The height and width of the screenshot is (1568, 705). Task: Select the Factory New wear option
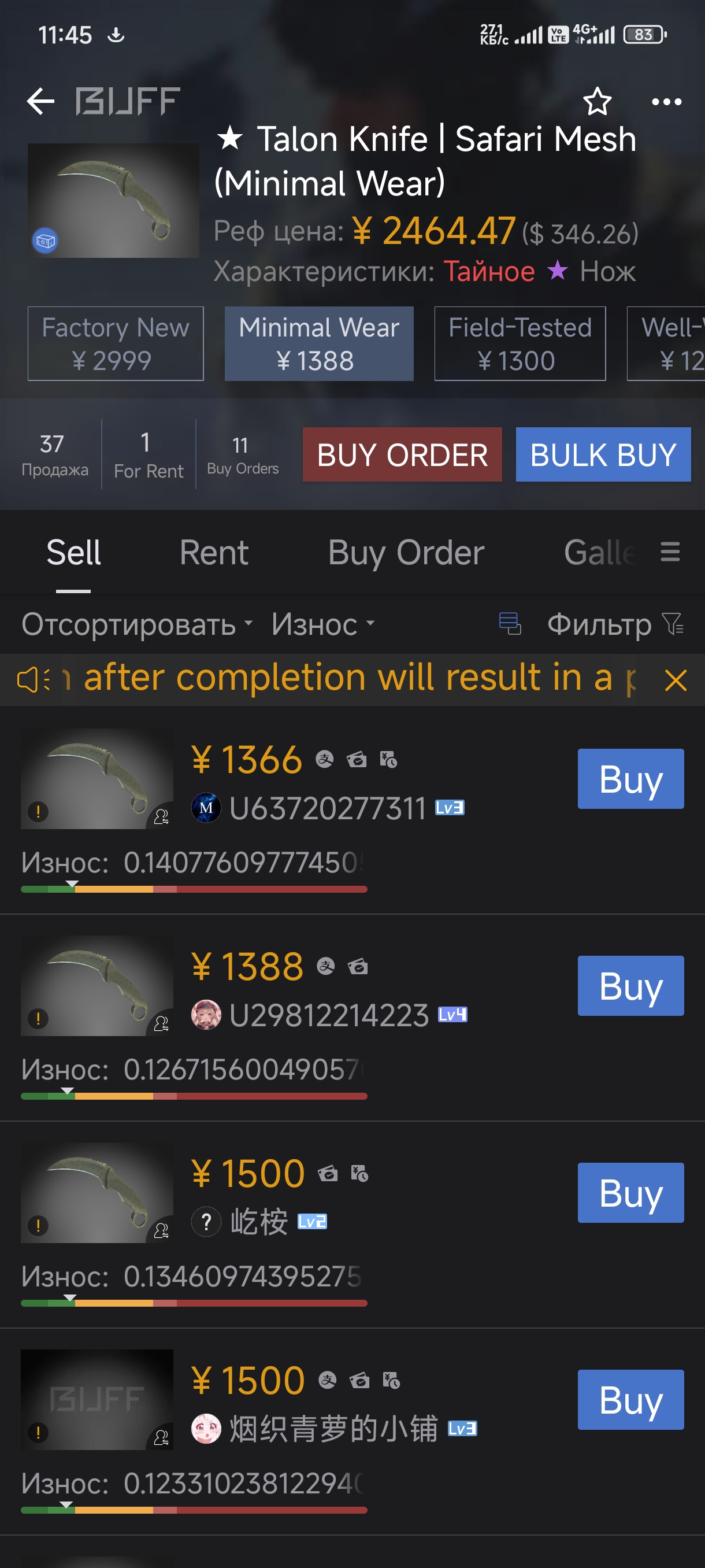[116, 344]
